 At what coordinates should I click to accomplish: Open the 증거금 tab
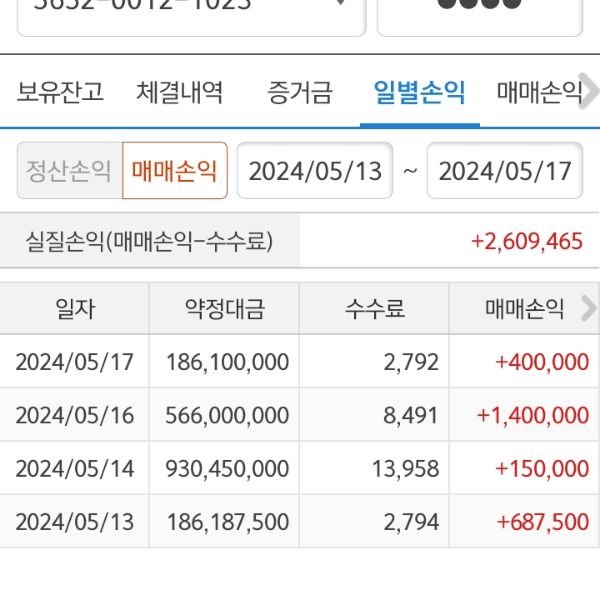pos(300,93)
